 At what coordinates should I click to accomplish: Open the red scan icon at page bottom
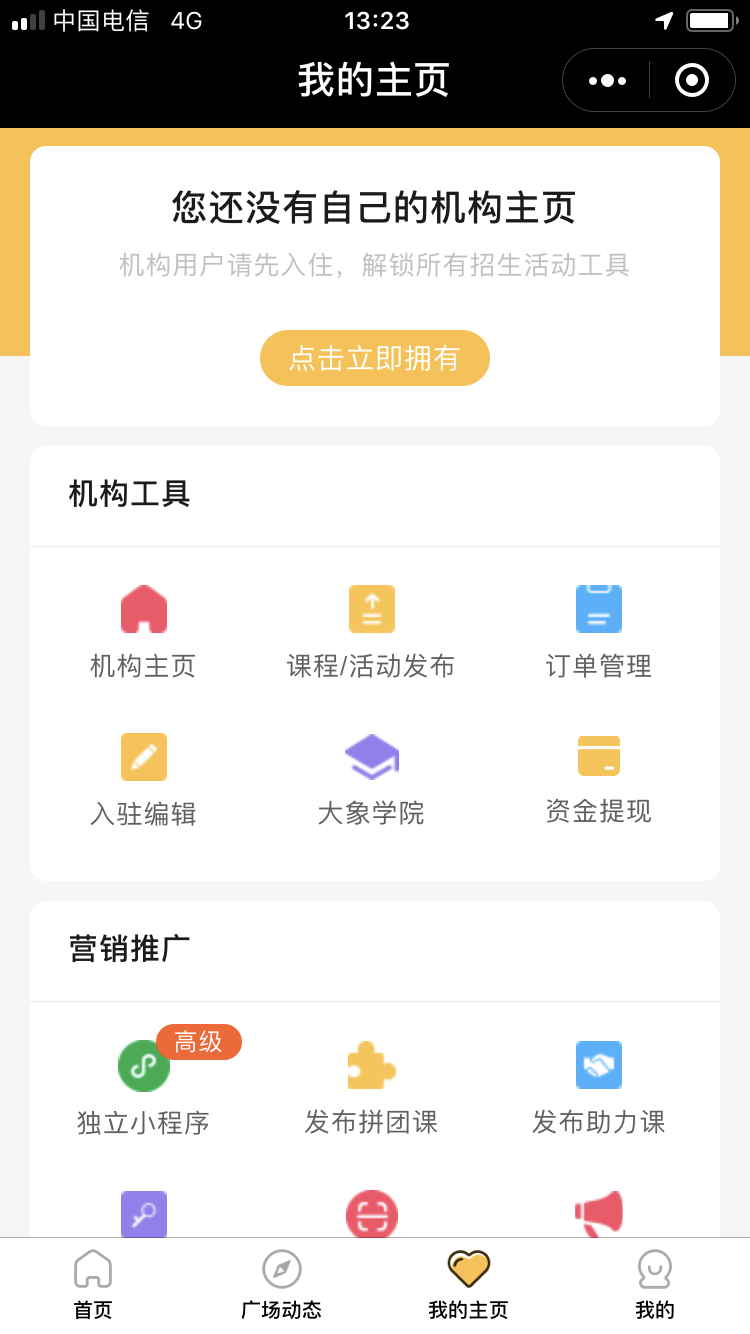coord(371,1214)
